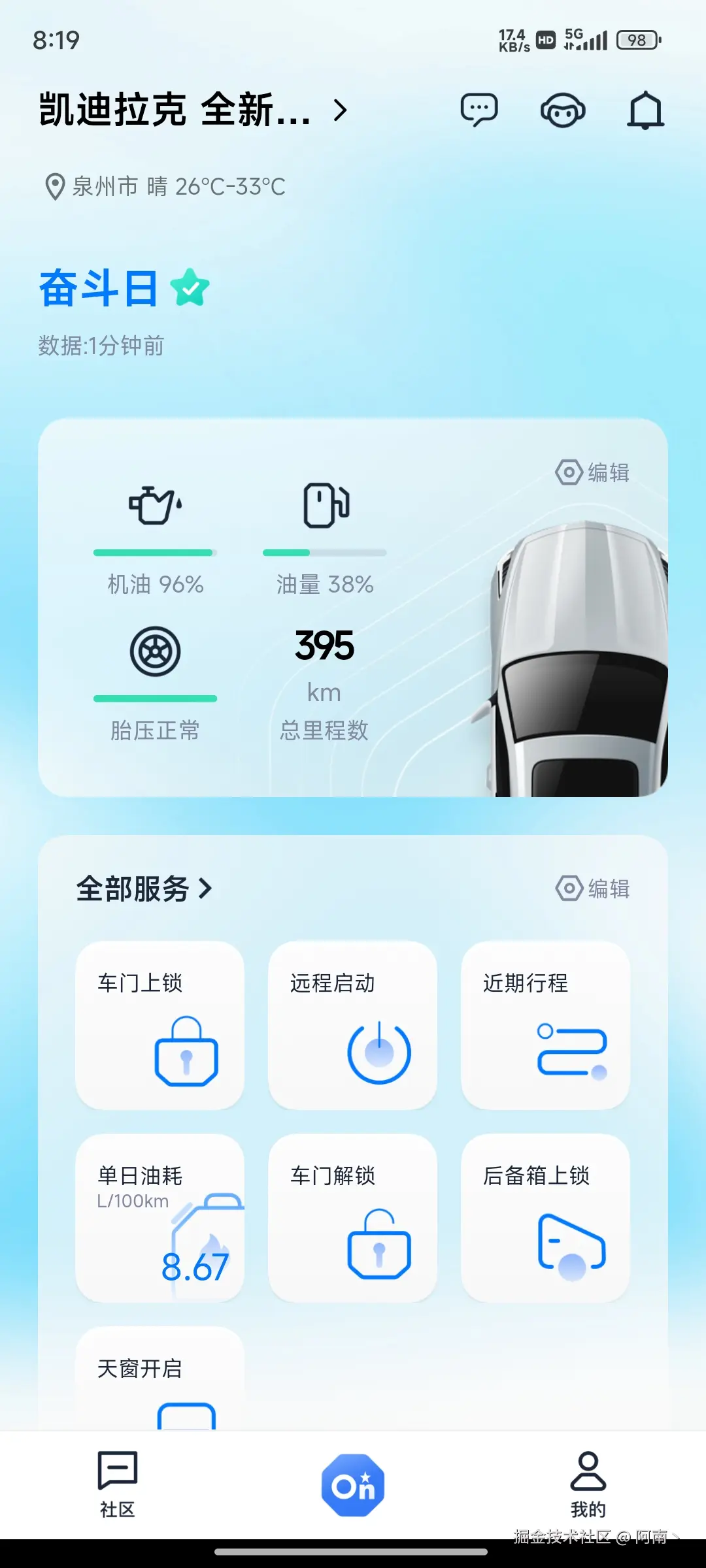Viewport: 706px width, 1568px height.
Task: Open the notifications bell
Action: (645, 110)
